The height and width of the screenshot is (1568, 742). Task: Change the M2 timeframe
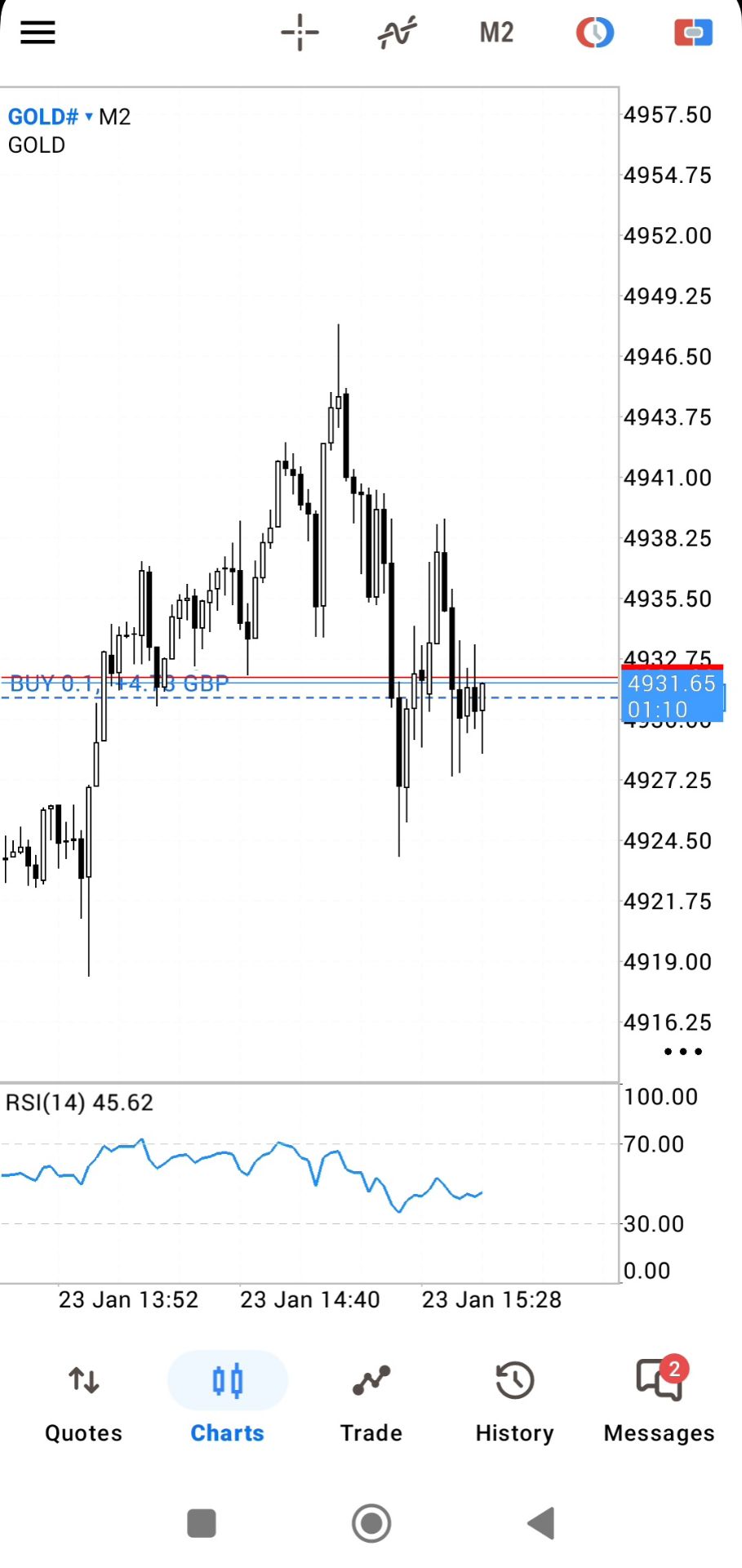(x=496, y=33)
